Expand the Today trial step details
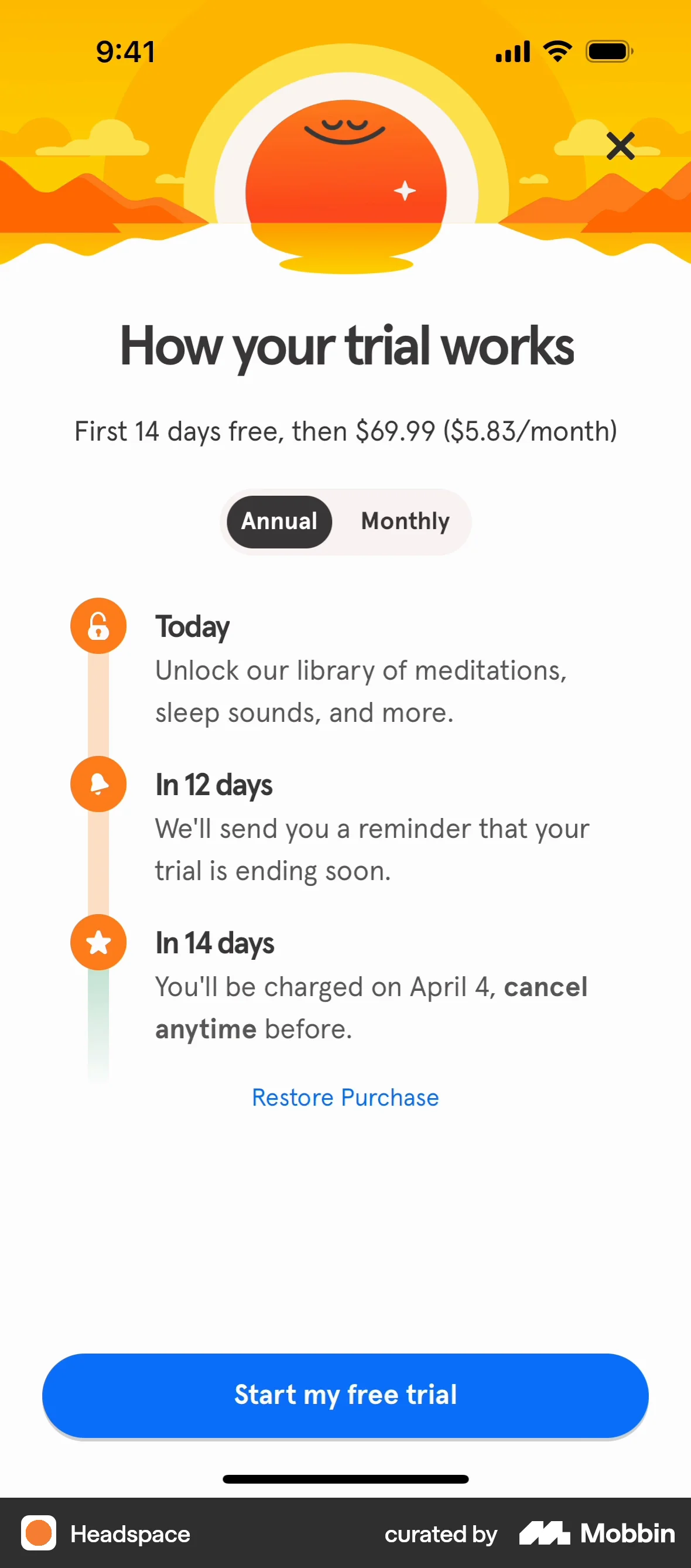The width and height of the screenshot is (691, 1568). 365,670
